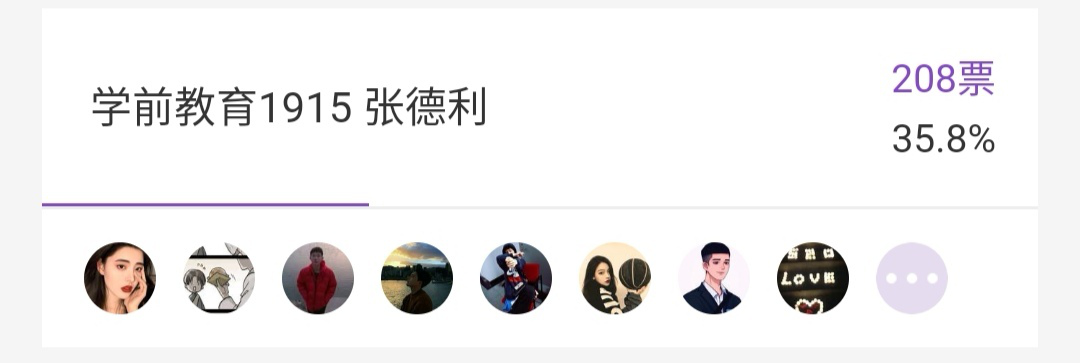Open the voter avatar wearing a red jacket
The image size is (1080, 363).
tap(318, 278)
